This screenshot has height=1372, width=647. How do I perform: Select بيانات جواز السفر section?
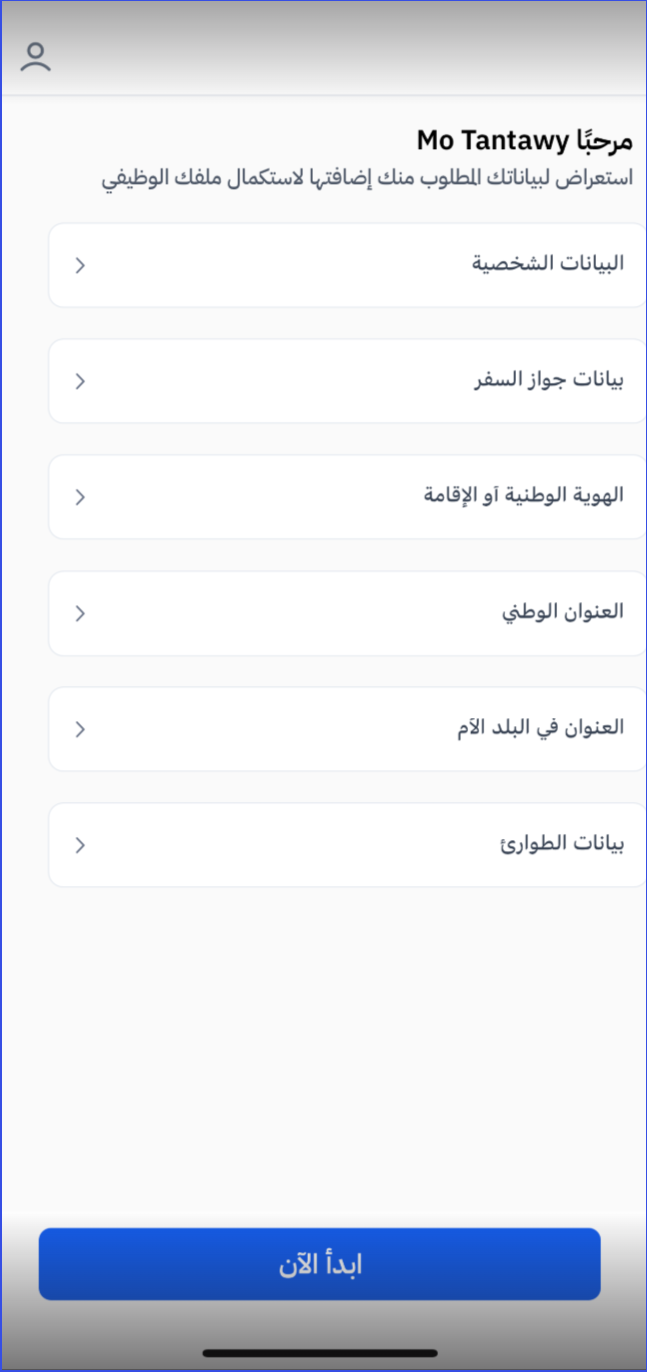(x=346, y=381)
